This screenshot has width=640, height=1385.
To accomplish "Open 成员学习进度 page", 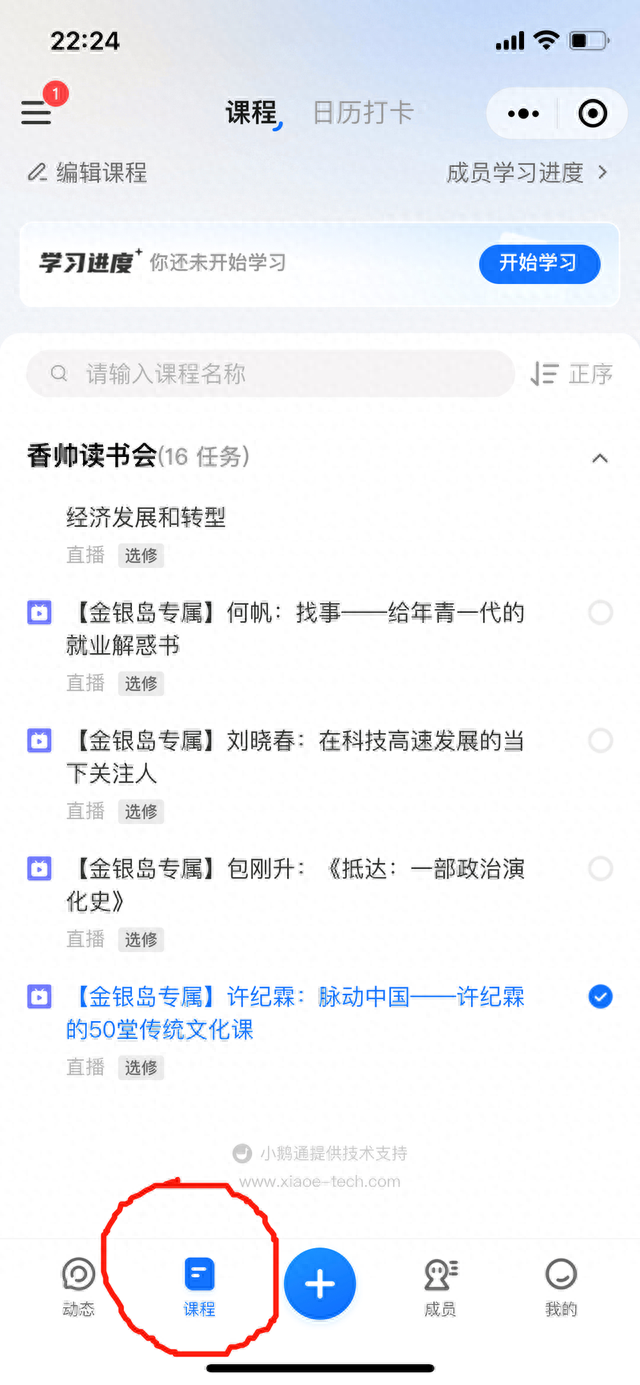I will [527, 172].
